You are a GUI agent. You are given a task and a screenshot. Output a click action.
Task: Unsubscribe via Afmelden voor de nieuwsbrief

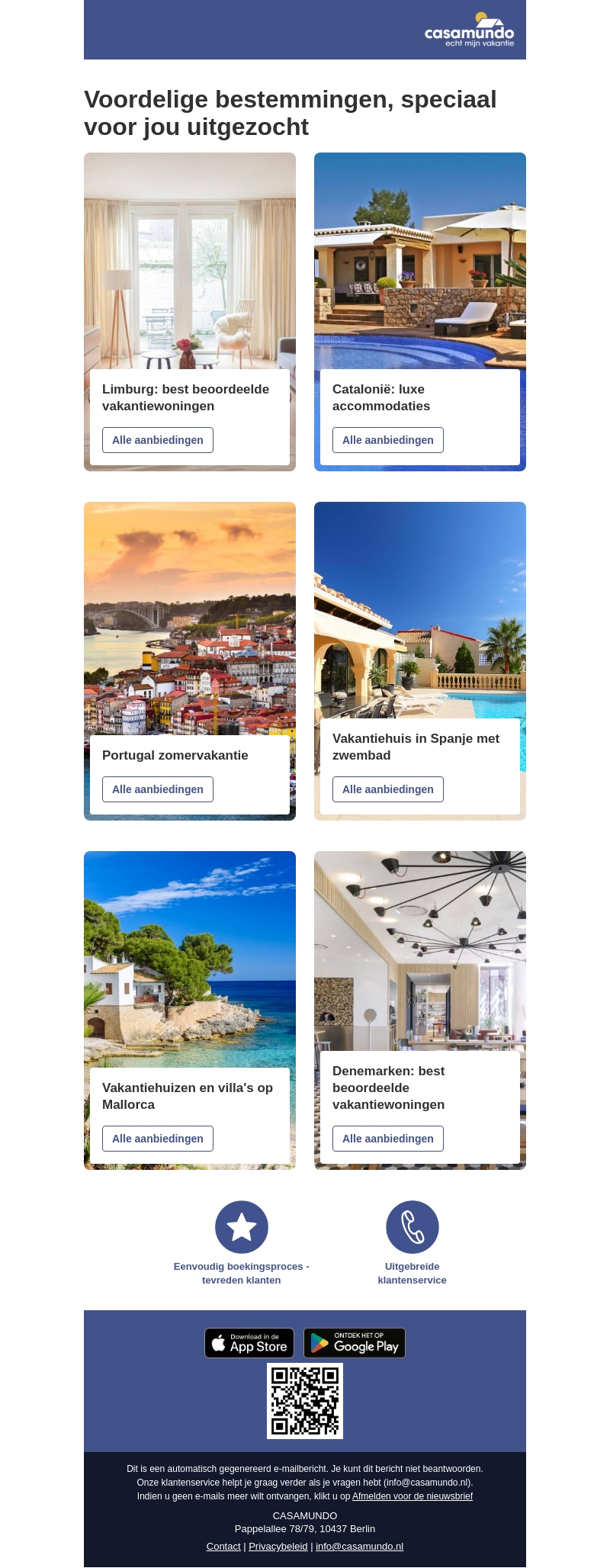click(413, 1496)
